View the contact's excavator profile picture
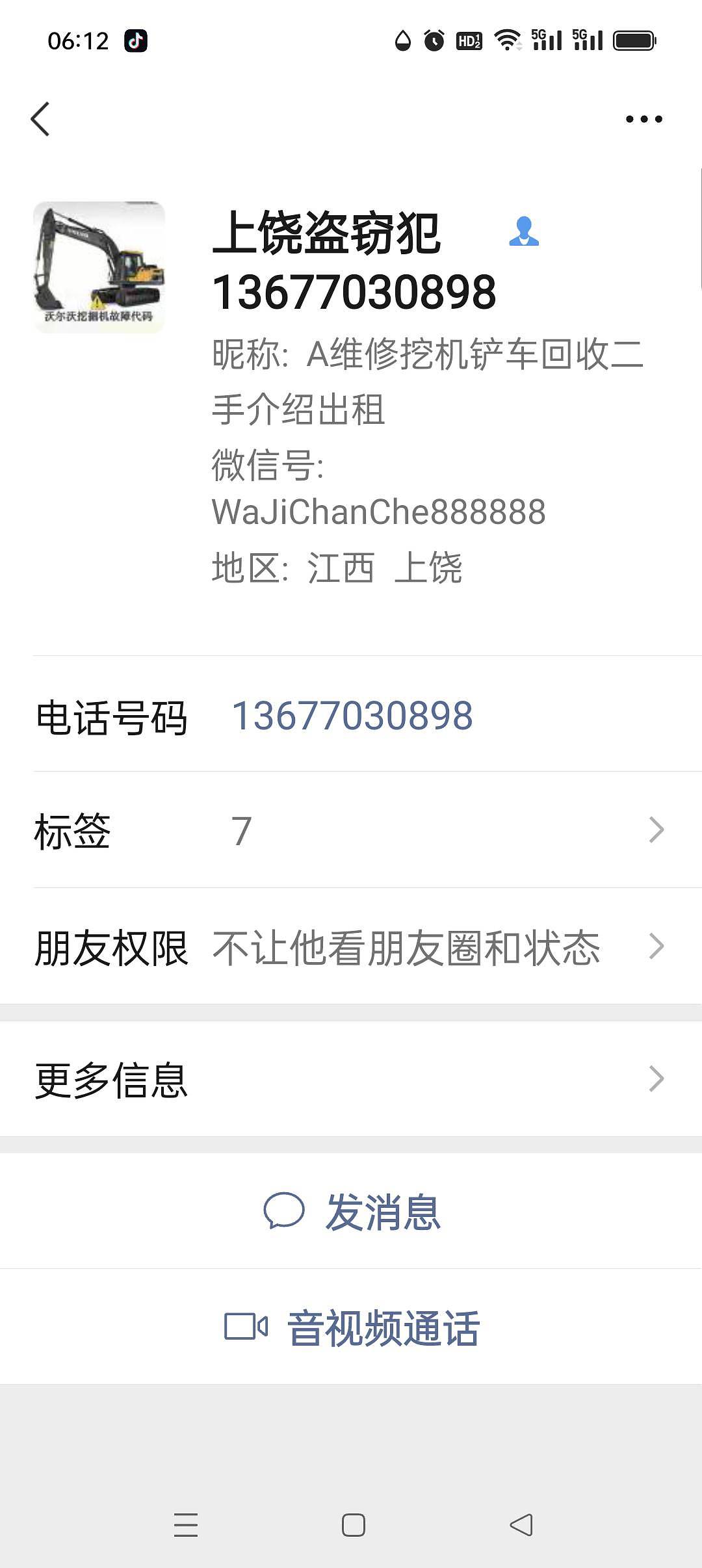Image resolution: width=702 pixels, height=1568 pixels. 99,267
